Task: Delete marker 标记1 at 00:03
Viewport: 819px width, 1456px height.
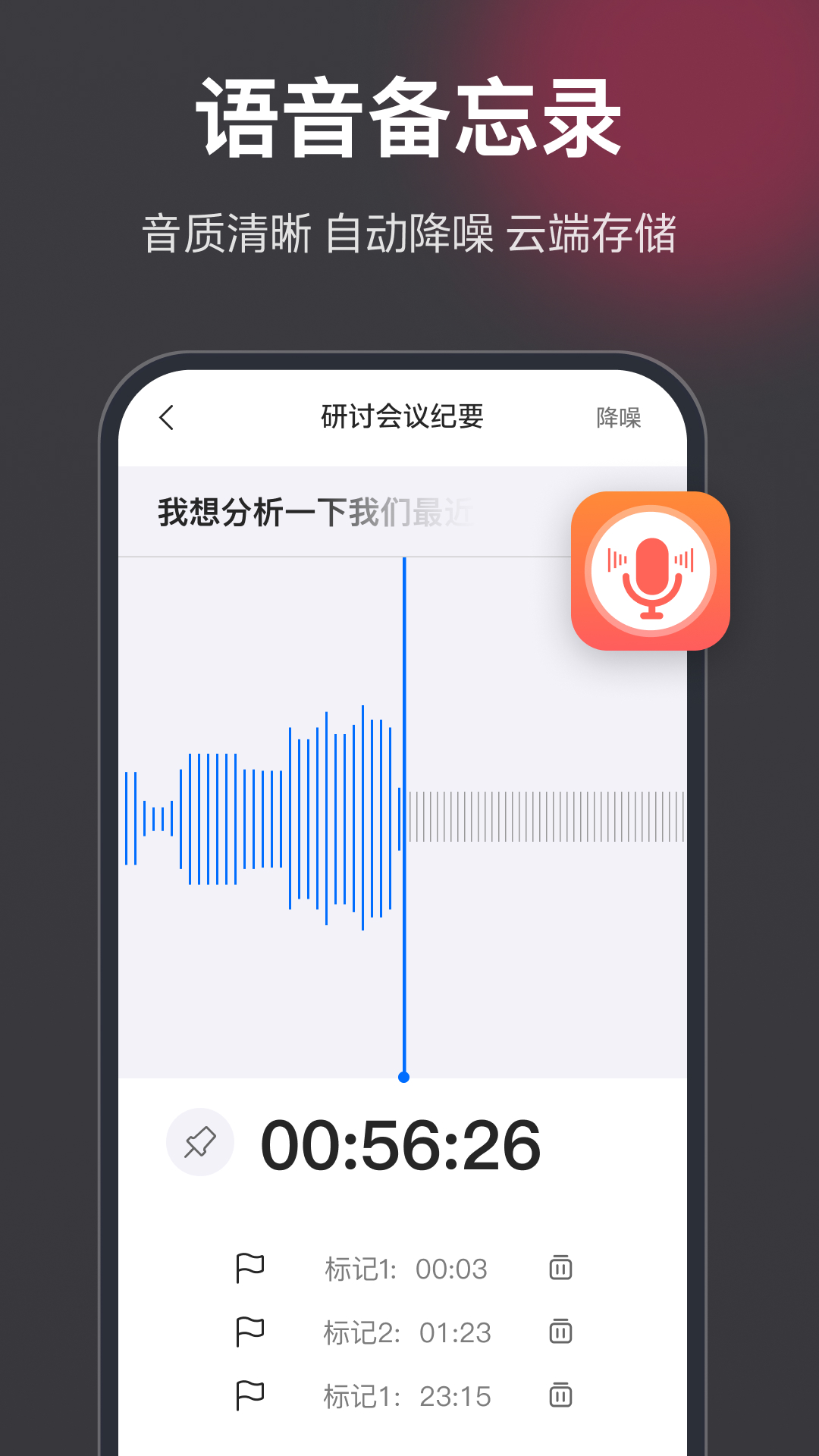Action: [560, 1267]
